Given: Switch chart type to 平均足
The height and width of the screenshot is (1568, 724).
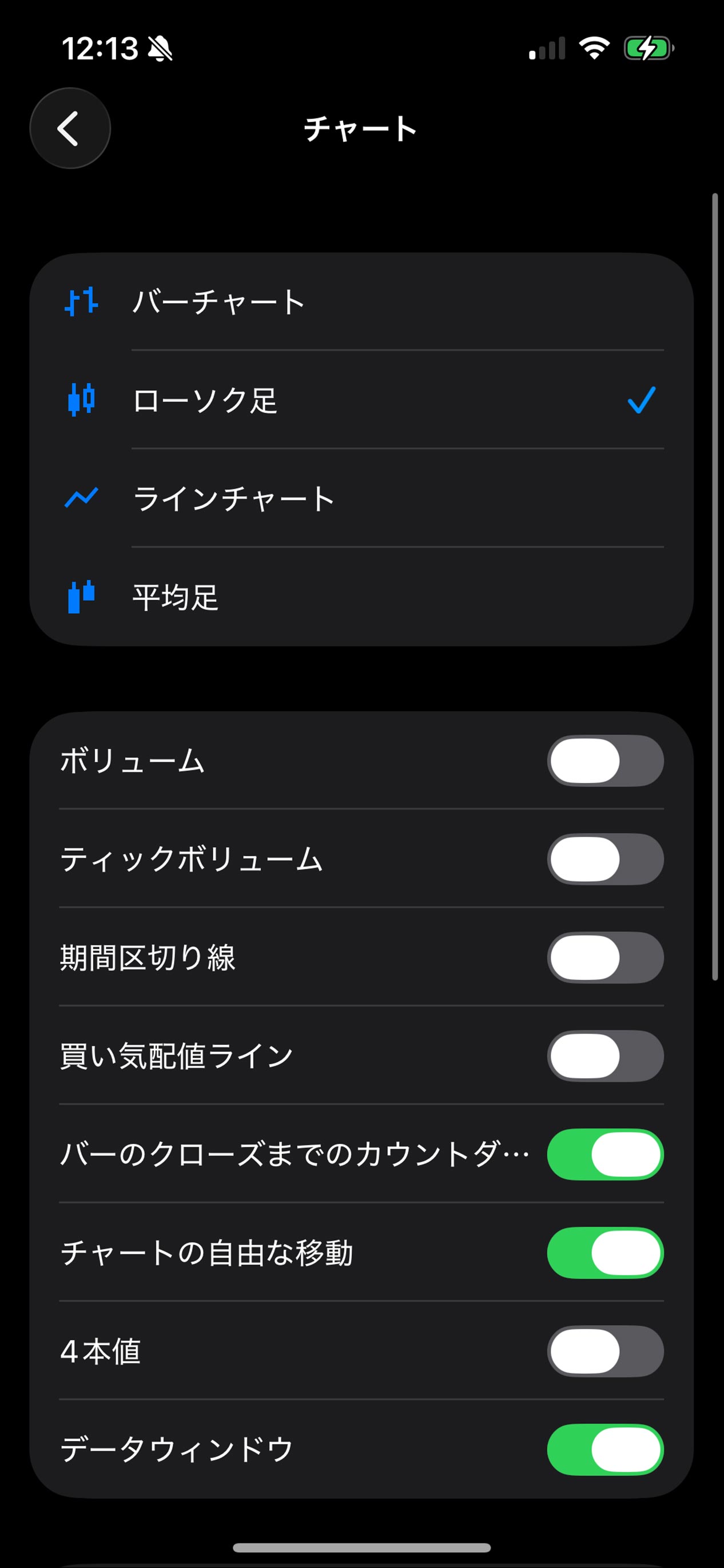Looking at the screenshot, I should [x=361, y=597].
